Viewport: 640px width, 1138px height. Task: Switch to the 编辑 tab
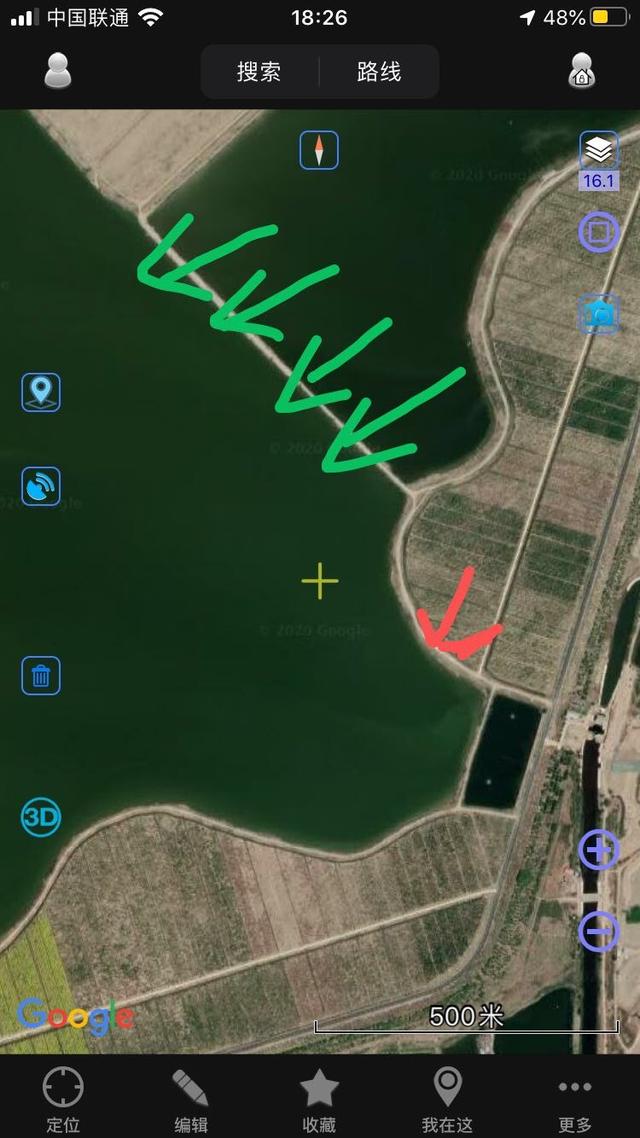point(191,1099)
